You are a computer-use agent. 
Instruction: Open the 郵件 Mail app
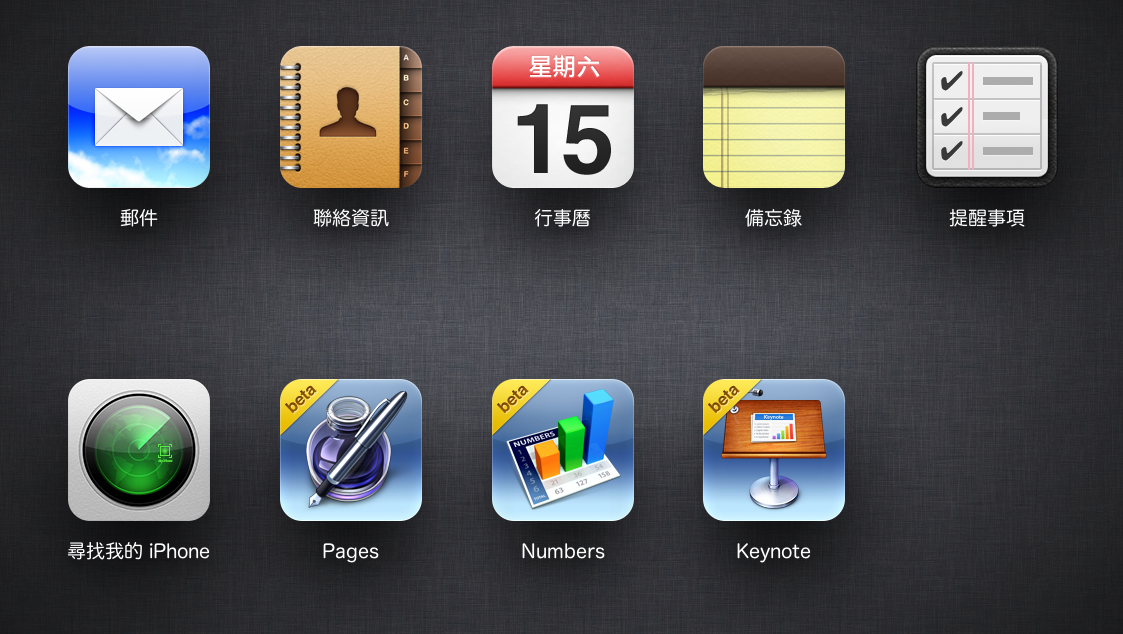click(139, 117)
